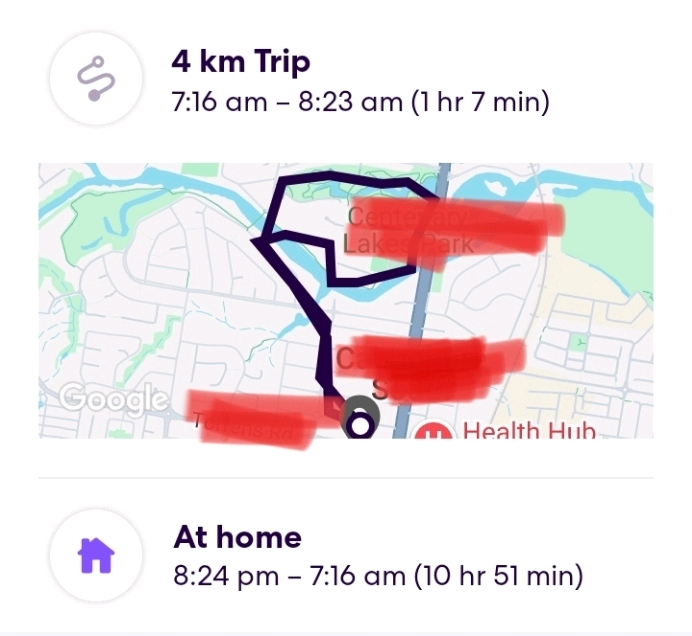Open the 4 km Trip entry
This screenshot has width=692, height=636.
pos(242,62)
